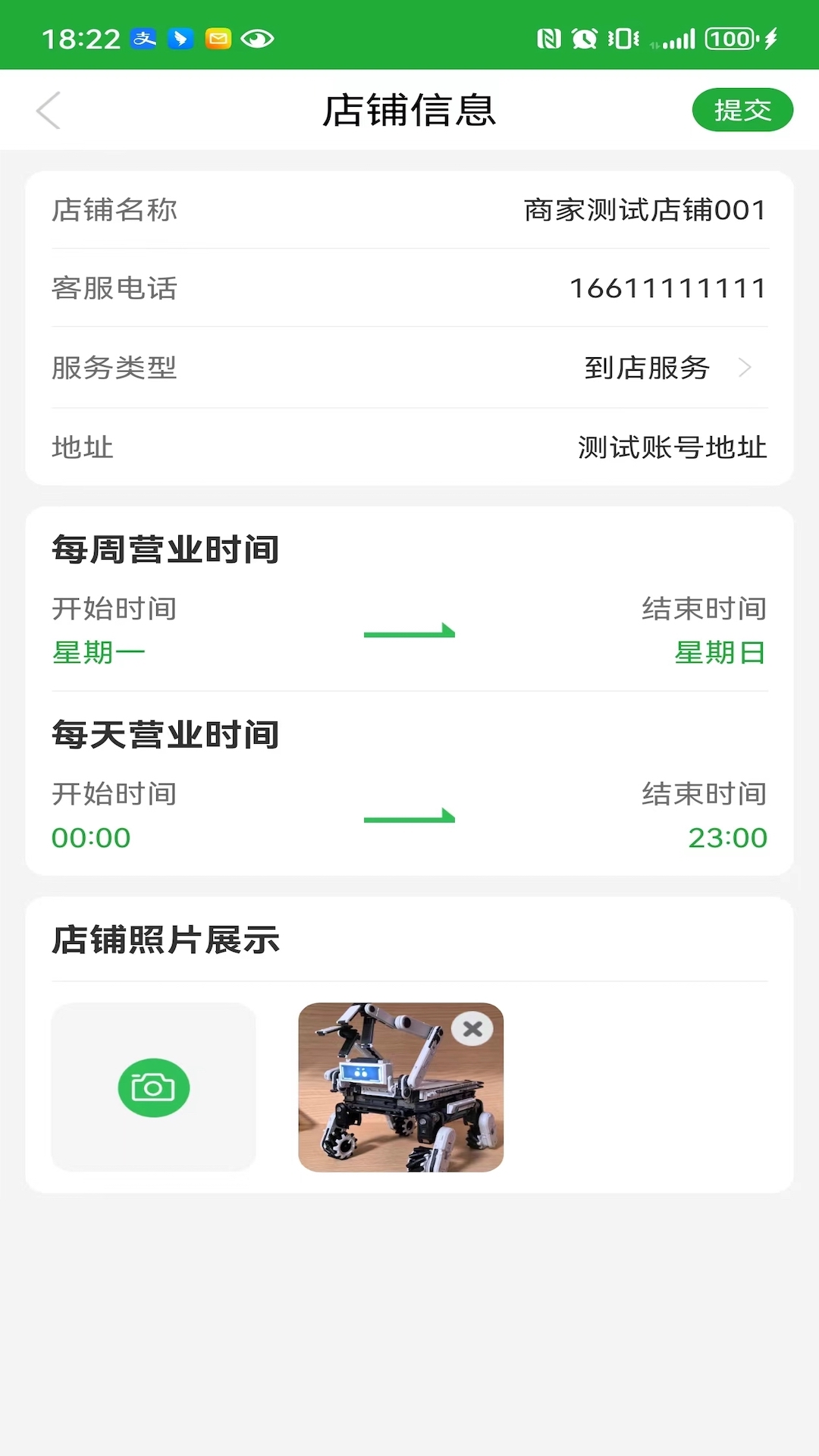Image resolution: width=819 pixels, height=1456 pixels.
Task: Remove the uploaded photo via the X icon
Action: (472, 1029)
